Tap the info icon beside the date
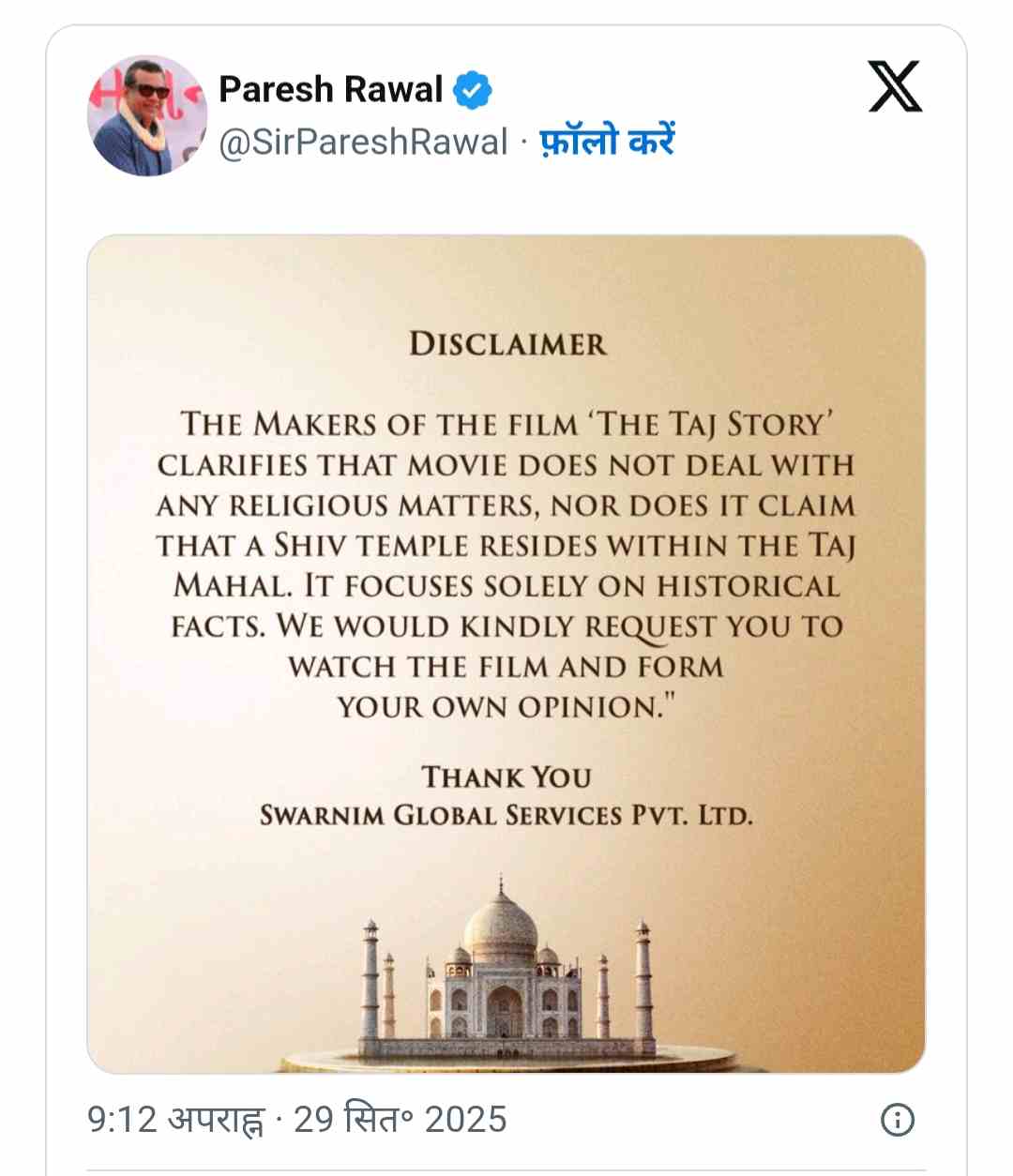 pos(898,1119)
